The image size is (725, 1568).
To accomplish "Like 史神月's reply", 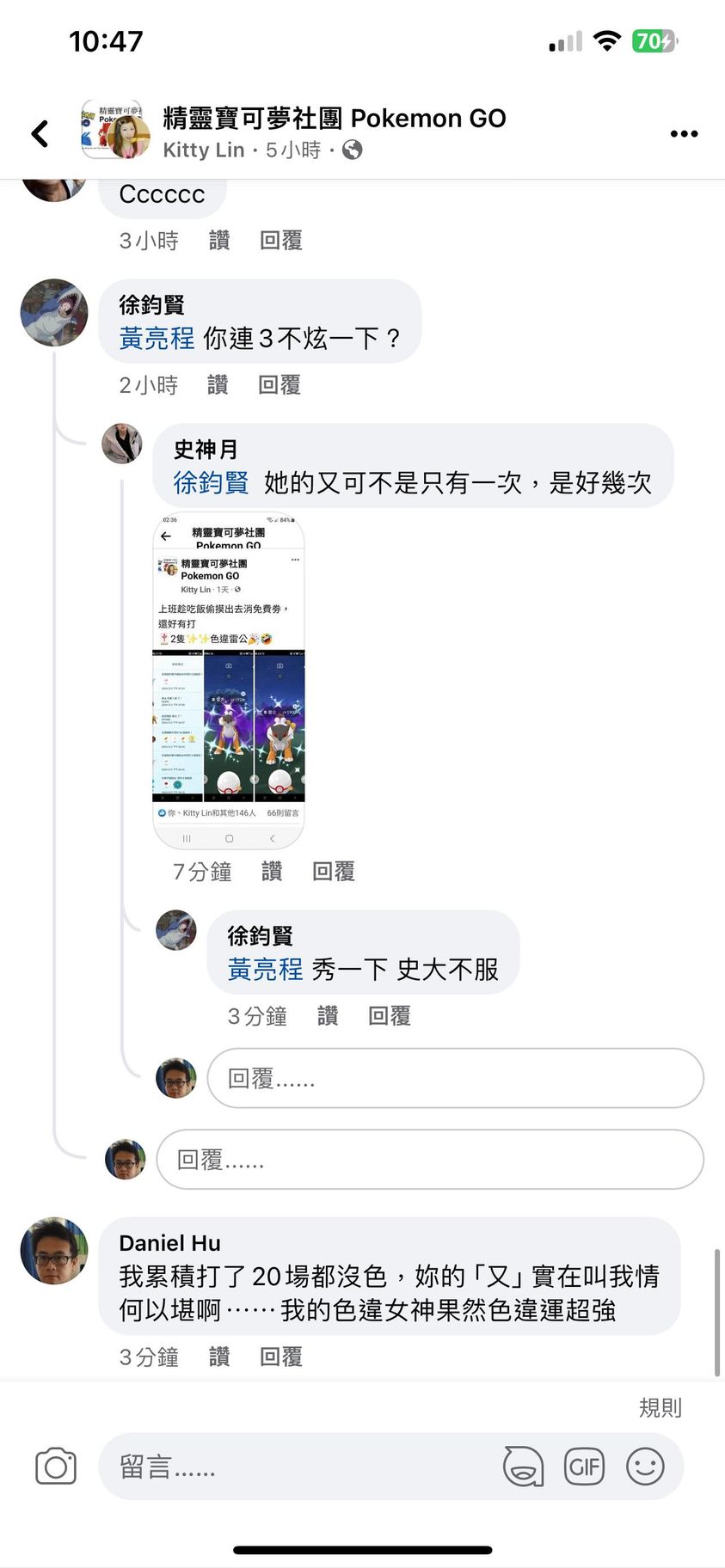I will click(x=272, y=872).
